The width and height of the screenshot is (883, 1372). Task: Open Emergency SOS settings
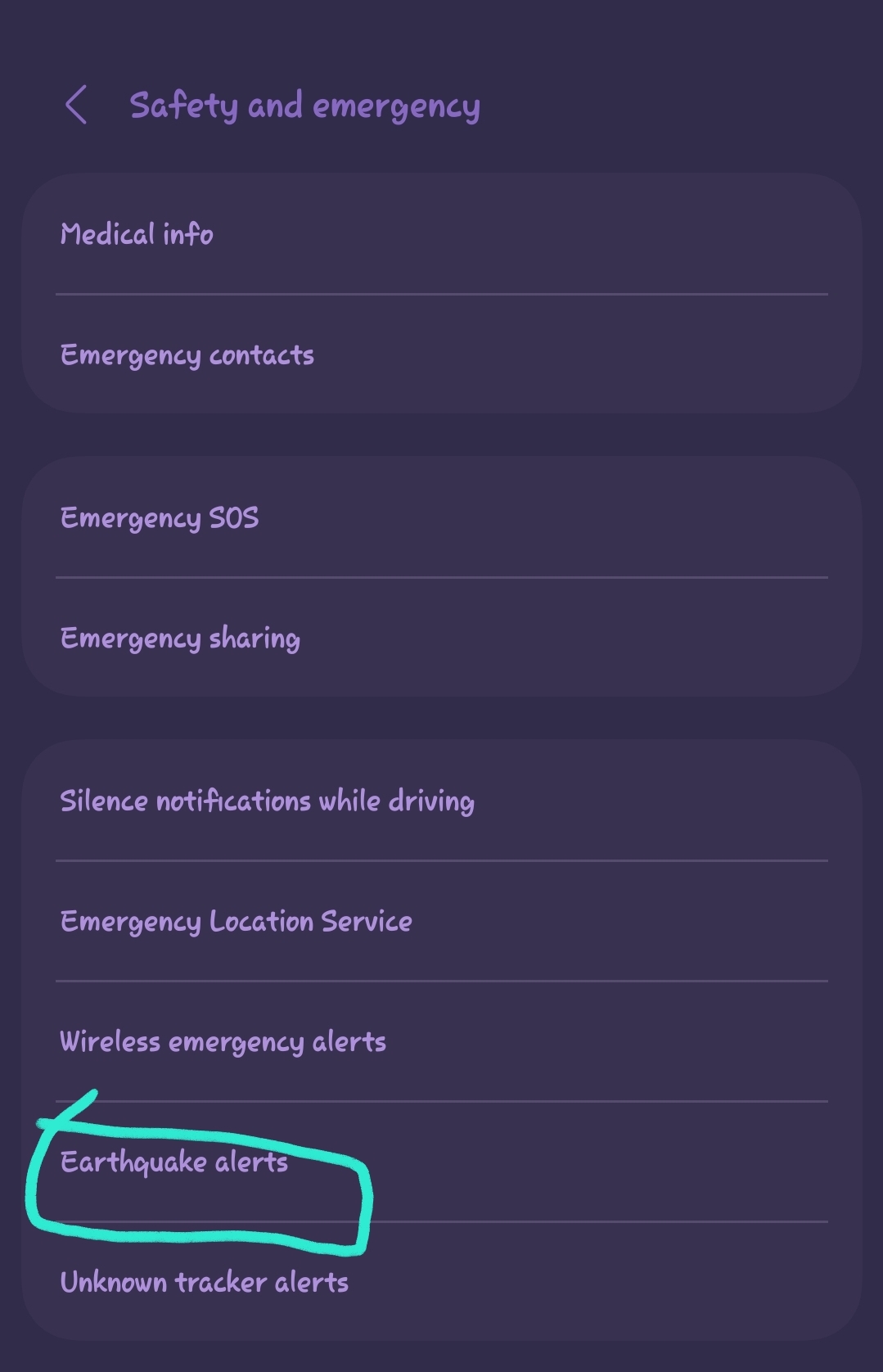(160, 518)
